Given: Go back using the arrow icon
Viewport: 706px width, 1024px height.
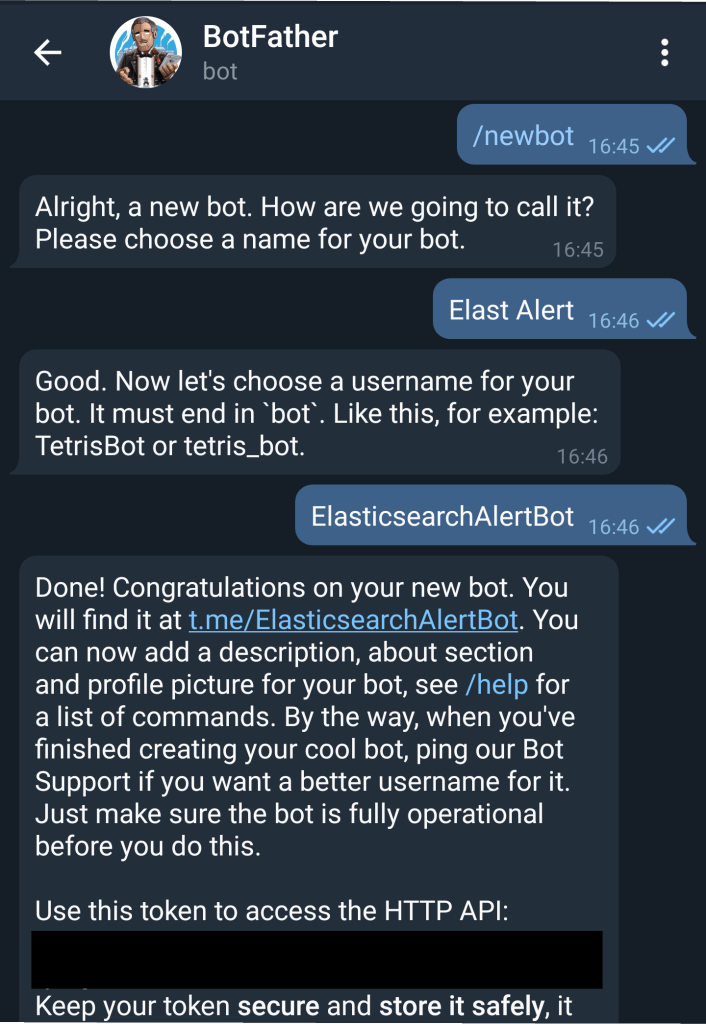Looking at the screenshot, I should point(47,53).
